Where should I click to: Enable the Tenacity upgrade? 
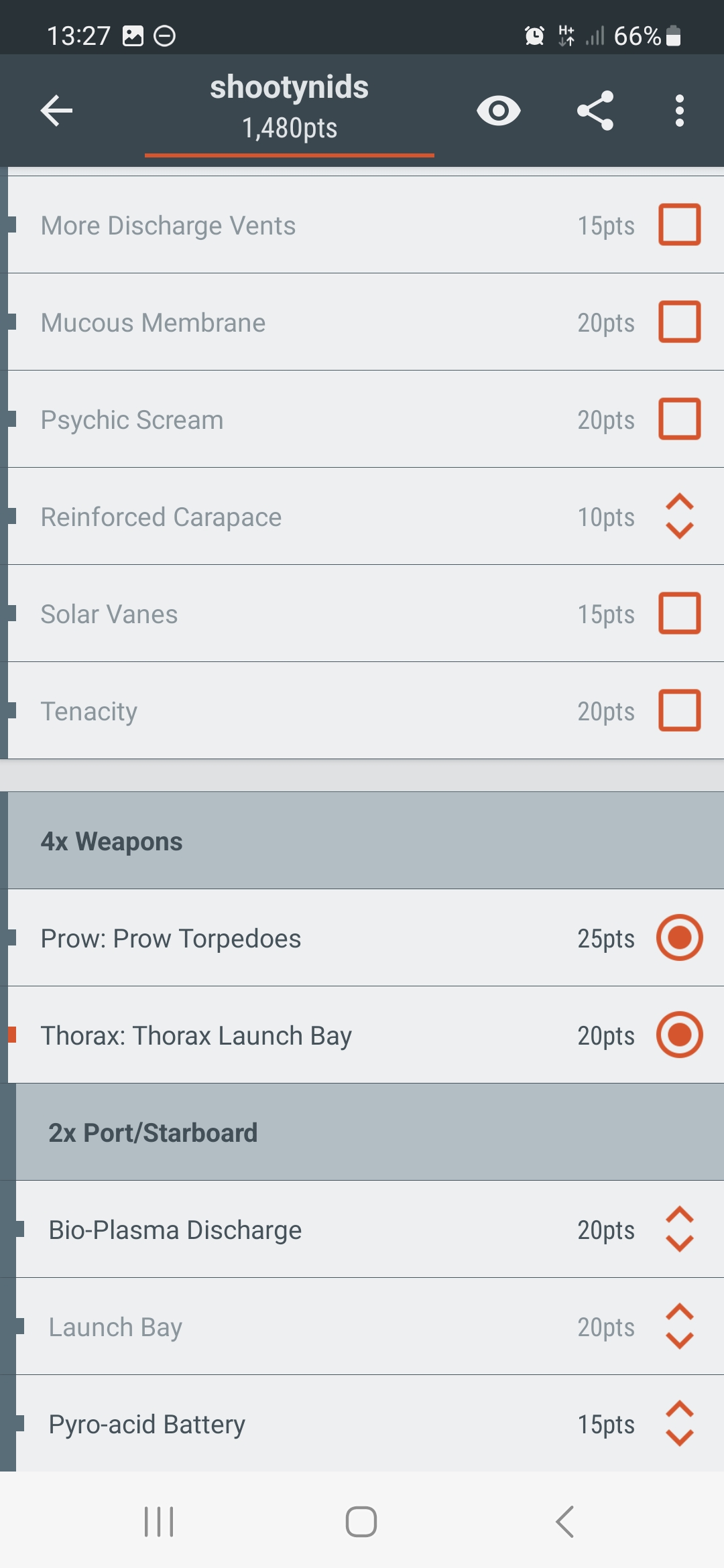pyautogui.click(x=679, y=711)
